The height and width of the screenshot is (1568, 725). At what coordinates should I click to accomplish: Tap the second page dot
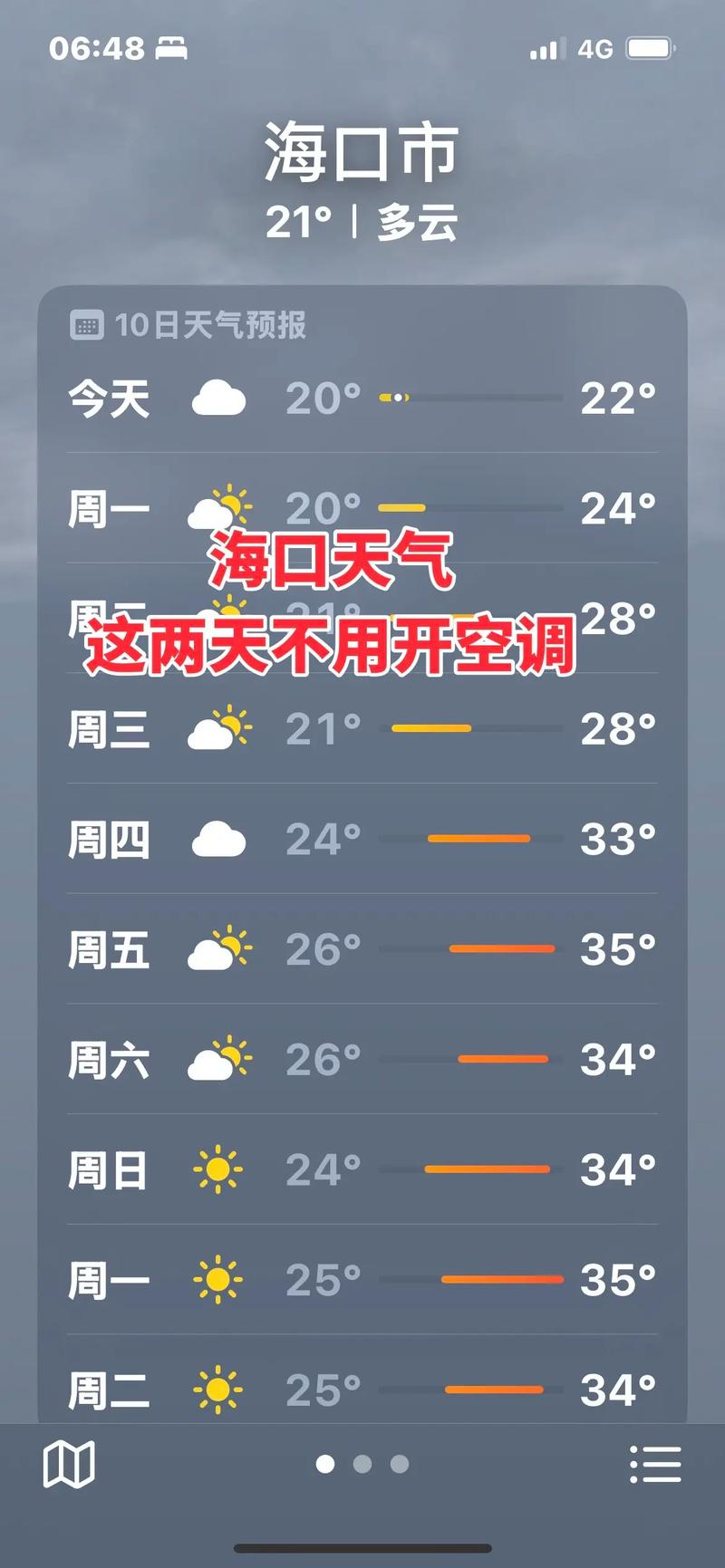pyautogui.click(x=362, y=1462)
